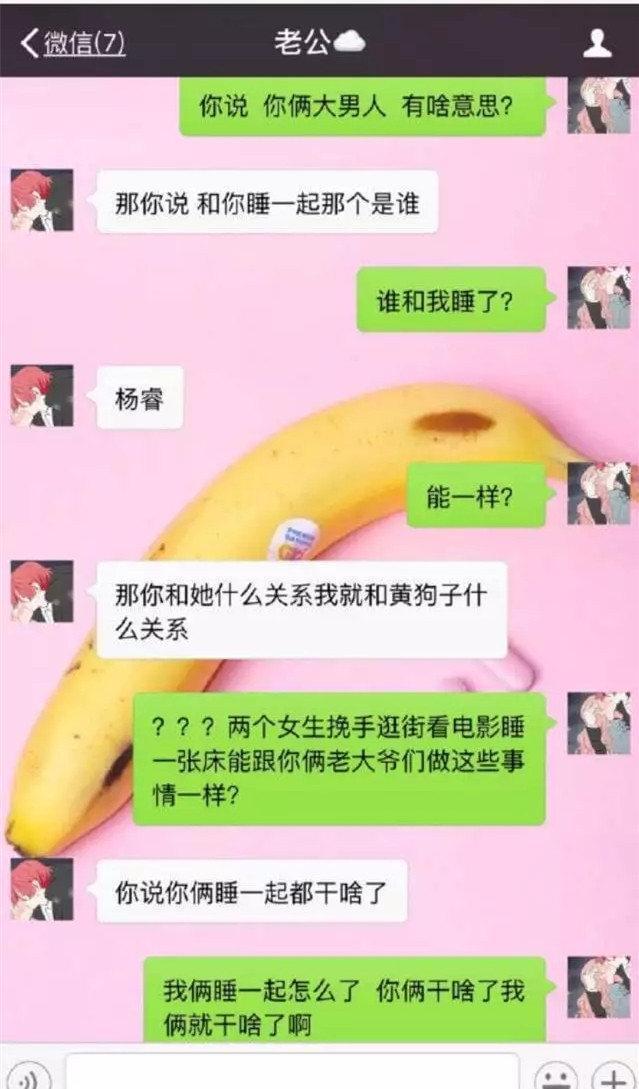This screenshot has height=1089, width=639.
Task: Focus the message text field
Action: point(292,1074)
